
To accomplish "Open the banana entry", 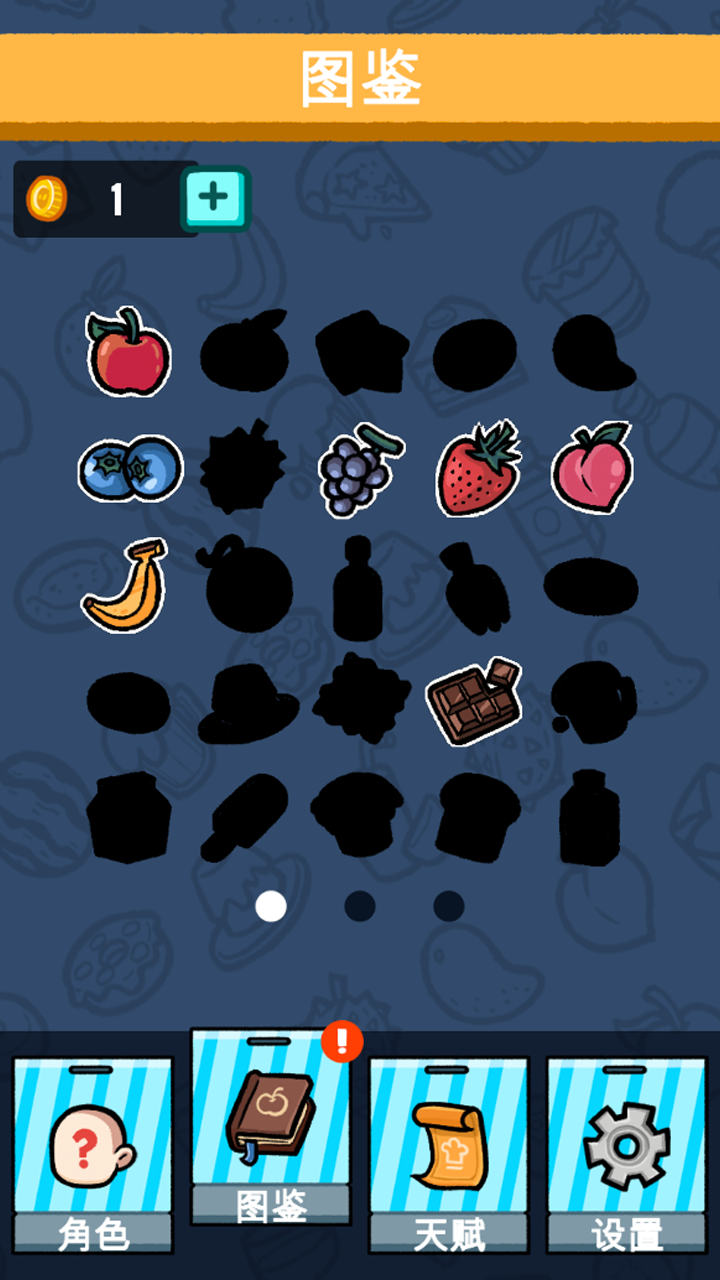I will (125, 586).
